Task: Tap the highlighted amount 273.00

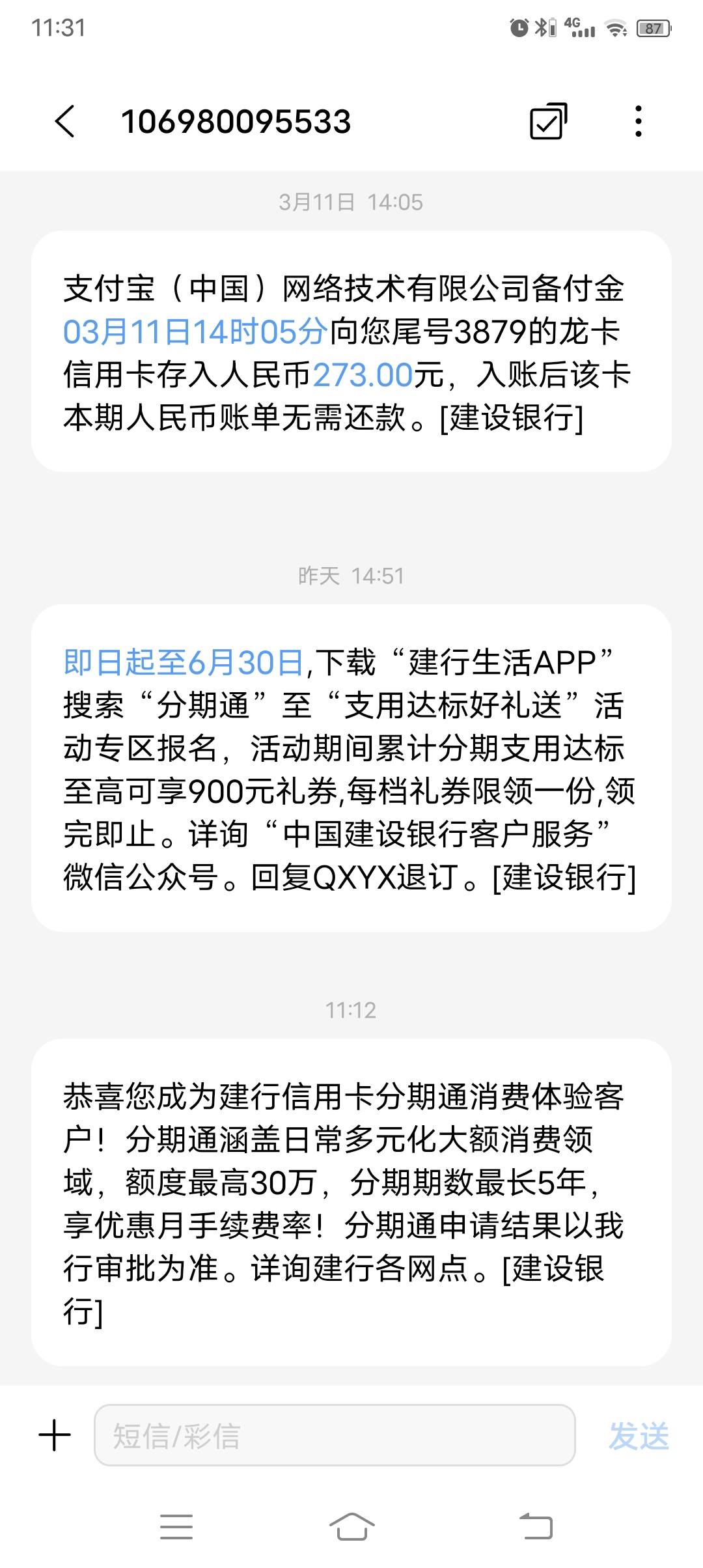Action: coord(363,374)
